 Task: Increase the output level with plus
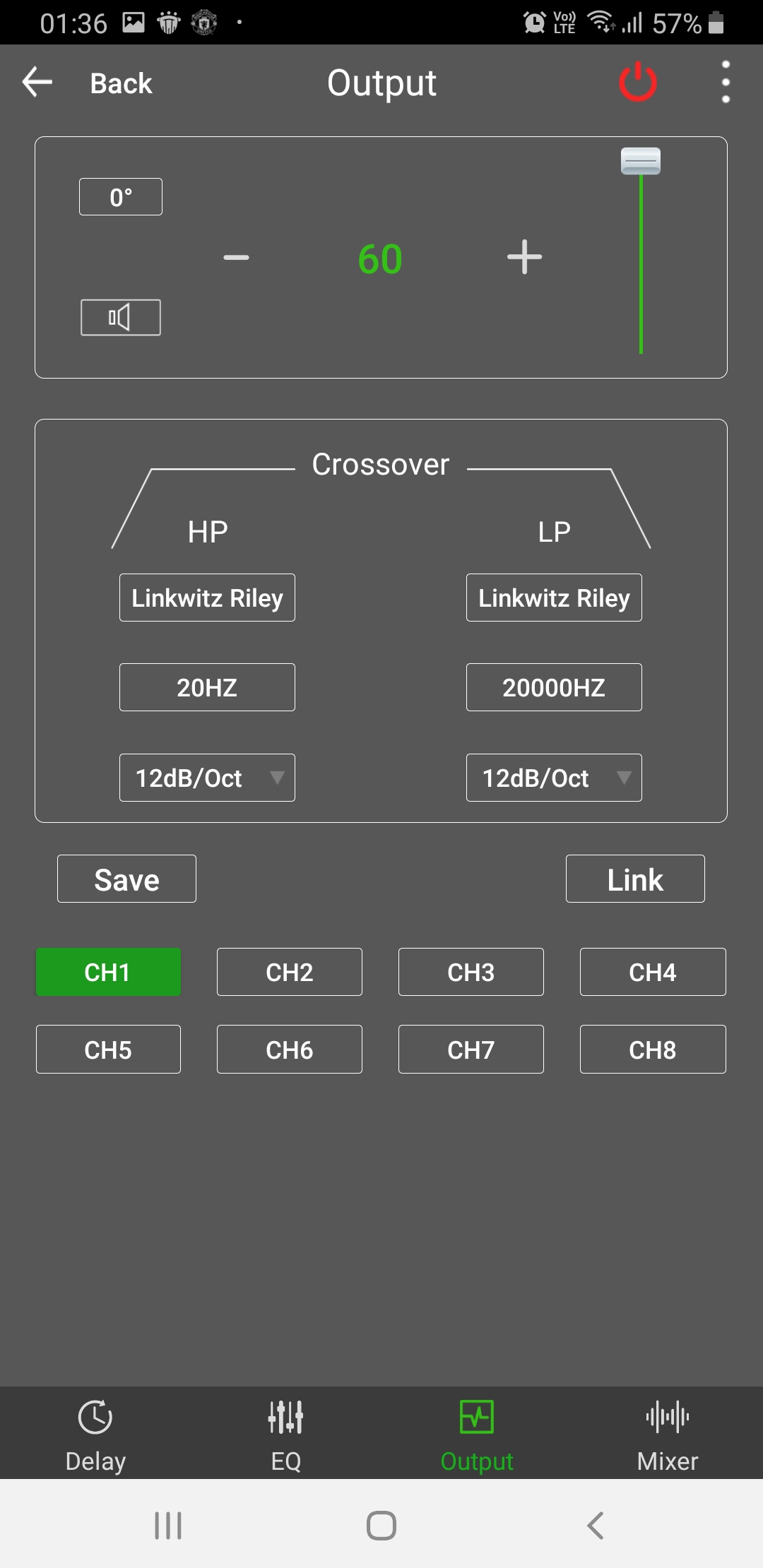pyautogui.click(x=525, y=256)
